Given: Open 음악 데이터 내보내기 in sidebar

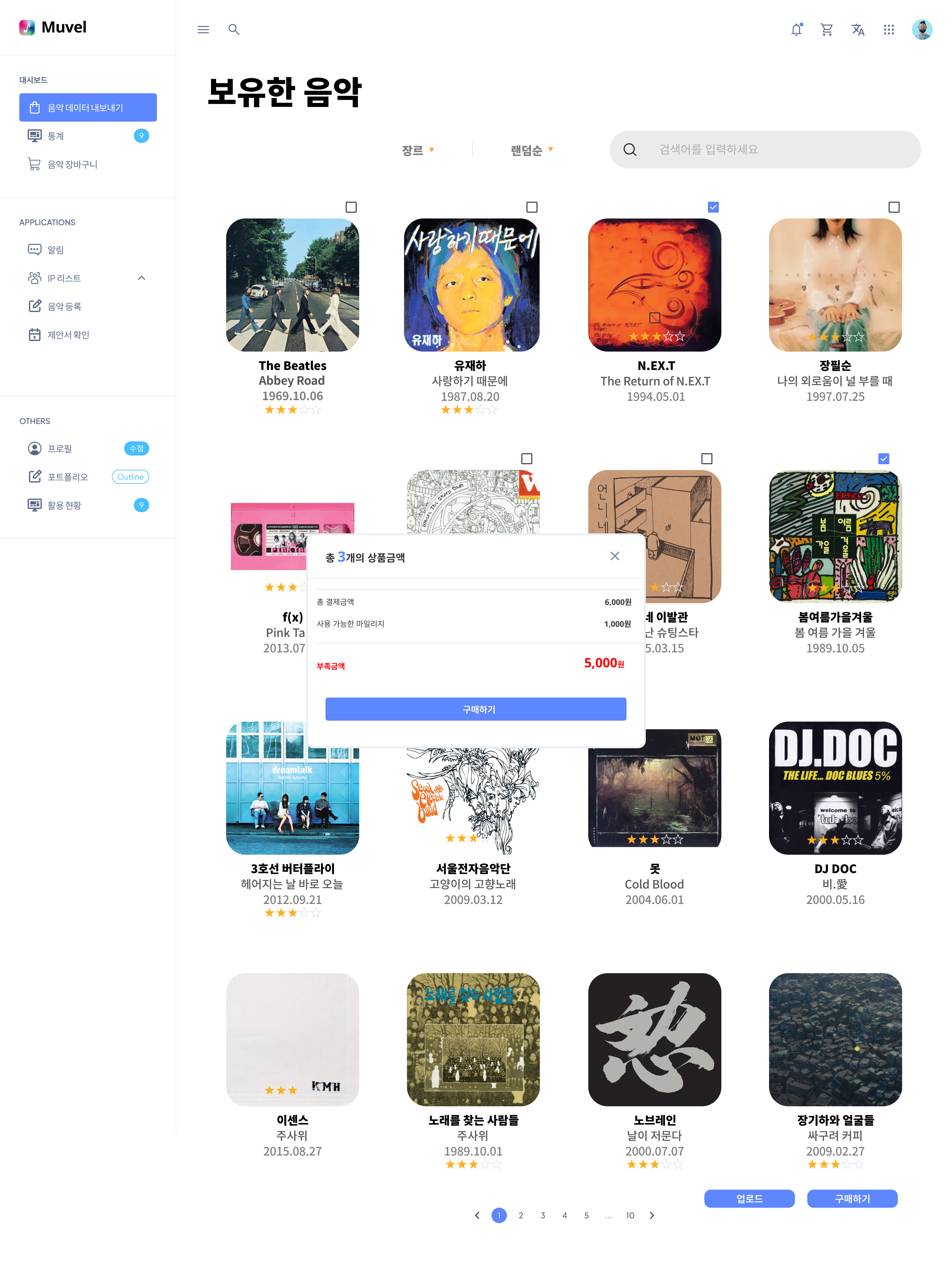Looking at the screenshot, I should [x=87, y=108].
